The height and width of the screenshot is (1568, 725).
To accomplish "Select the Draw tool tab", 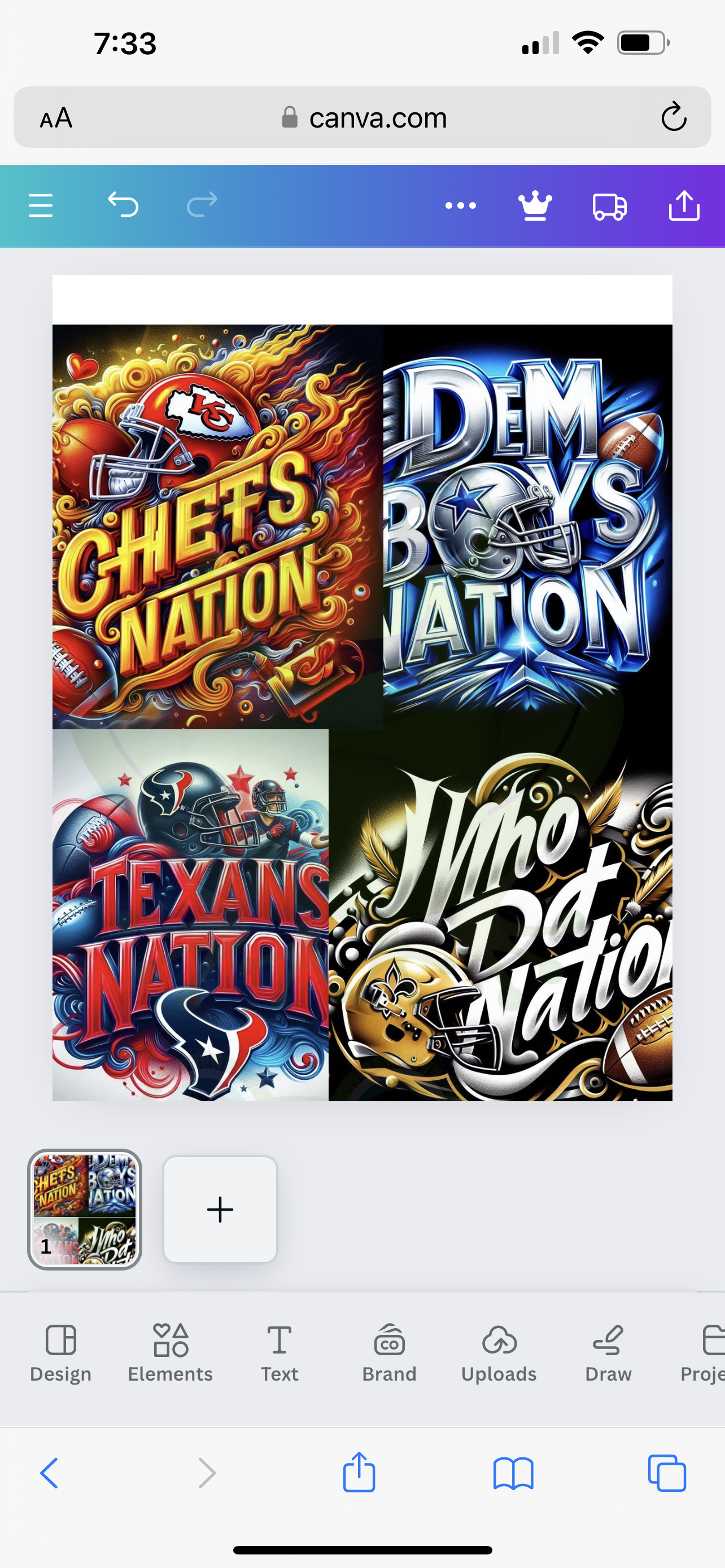I will click(x=608, y=1352).
